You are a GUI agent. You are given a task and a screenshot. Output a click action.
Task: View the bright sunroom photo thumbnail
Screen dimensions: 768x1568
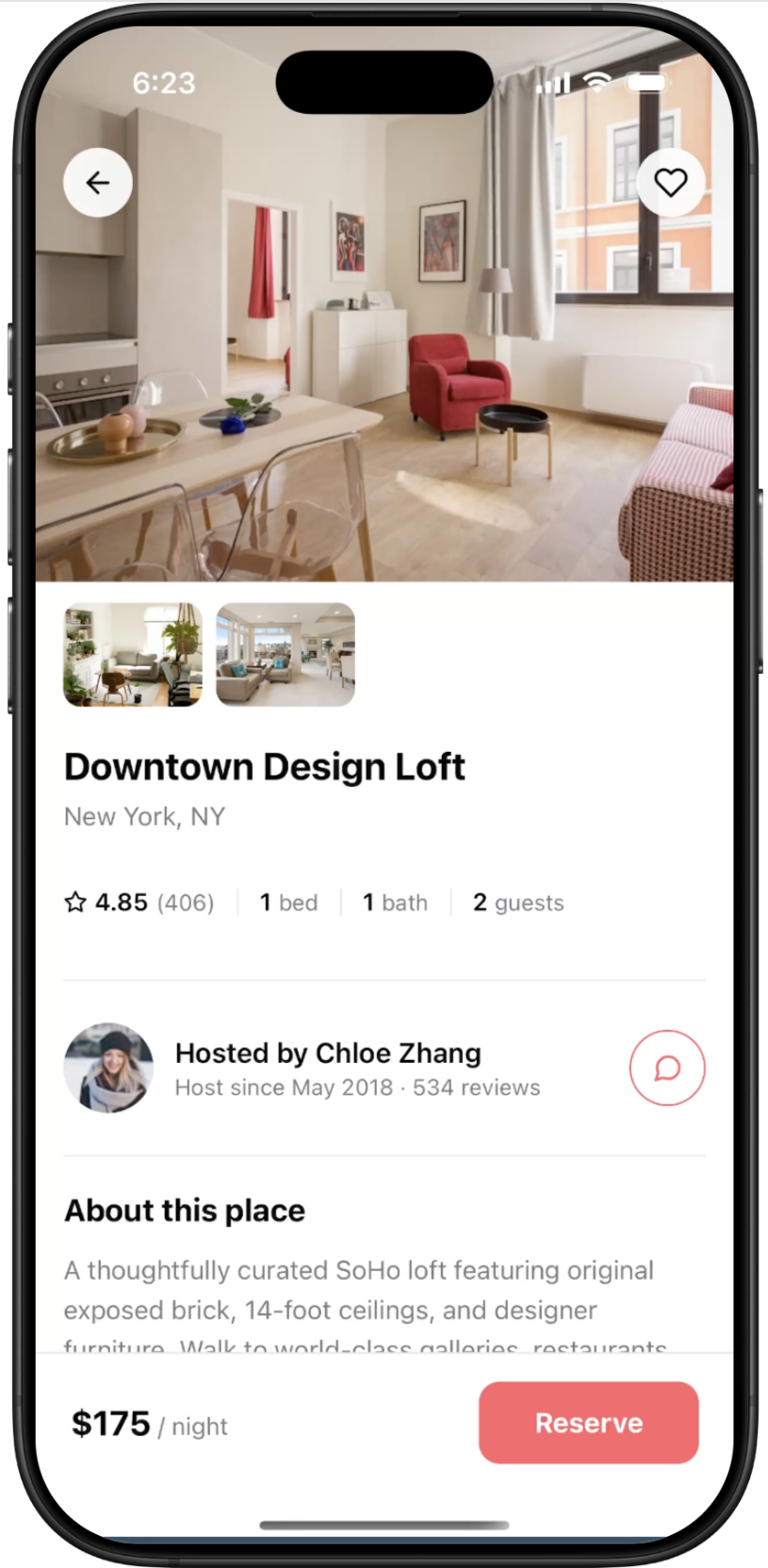click(x=286, y=655)
